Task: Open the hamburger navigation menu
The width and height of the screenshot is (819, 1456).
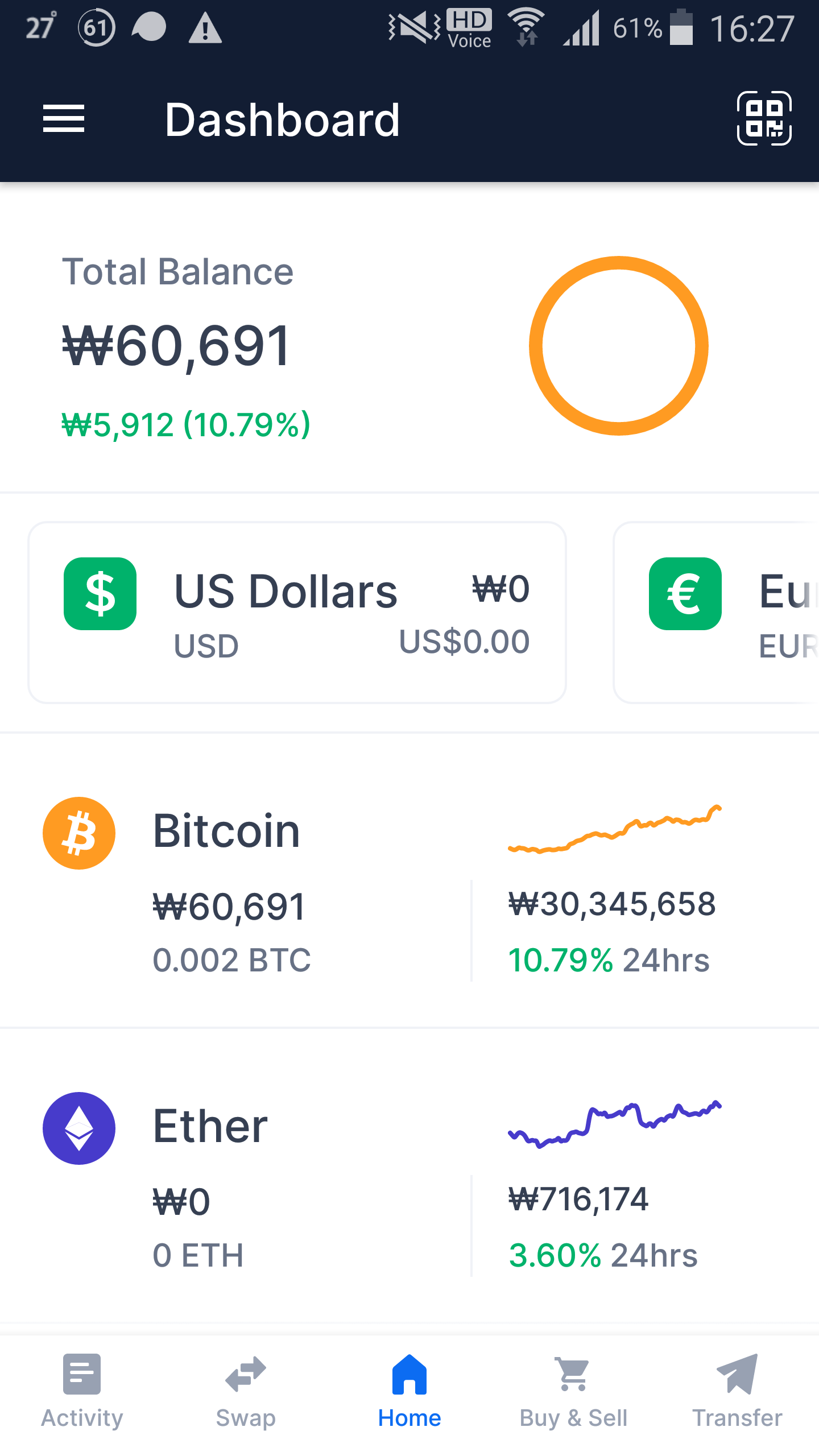Action: click(64, 119)
